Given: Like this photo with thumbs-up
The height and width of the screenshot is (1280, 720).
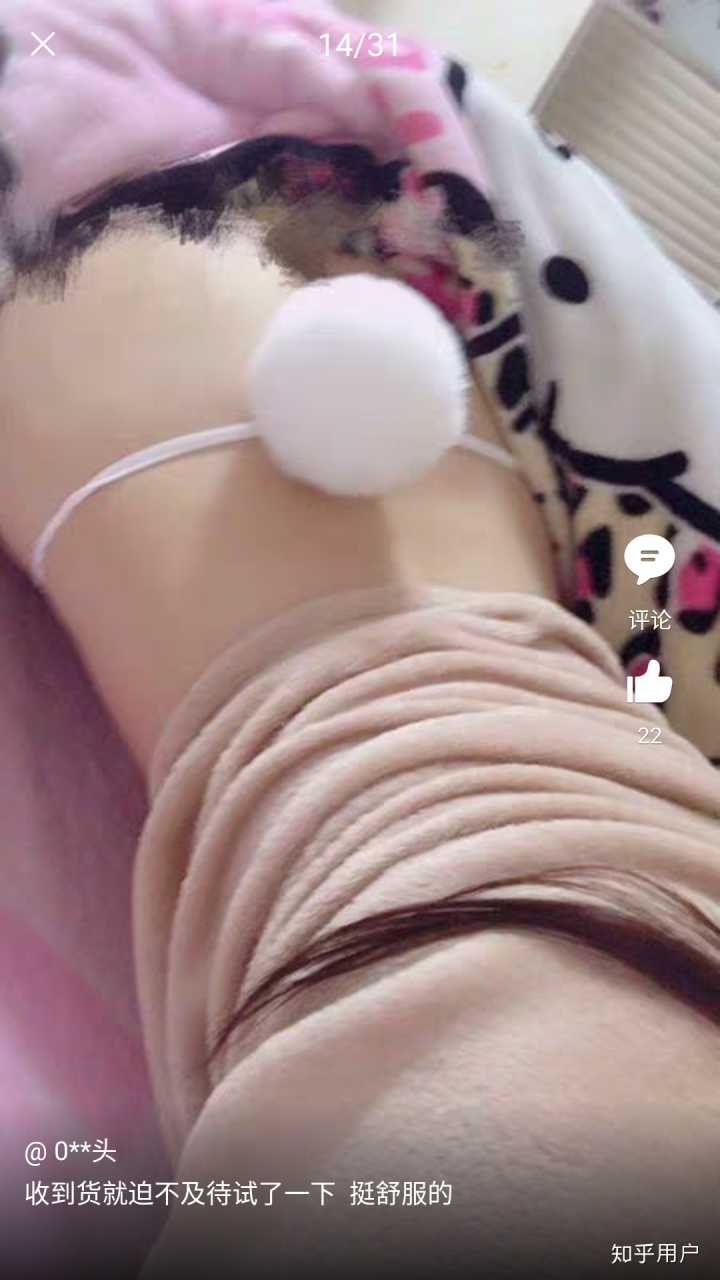Looking at the screenshot, I should [649, 683].
